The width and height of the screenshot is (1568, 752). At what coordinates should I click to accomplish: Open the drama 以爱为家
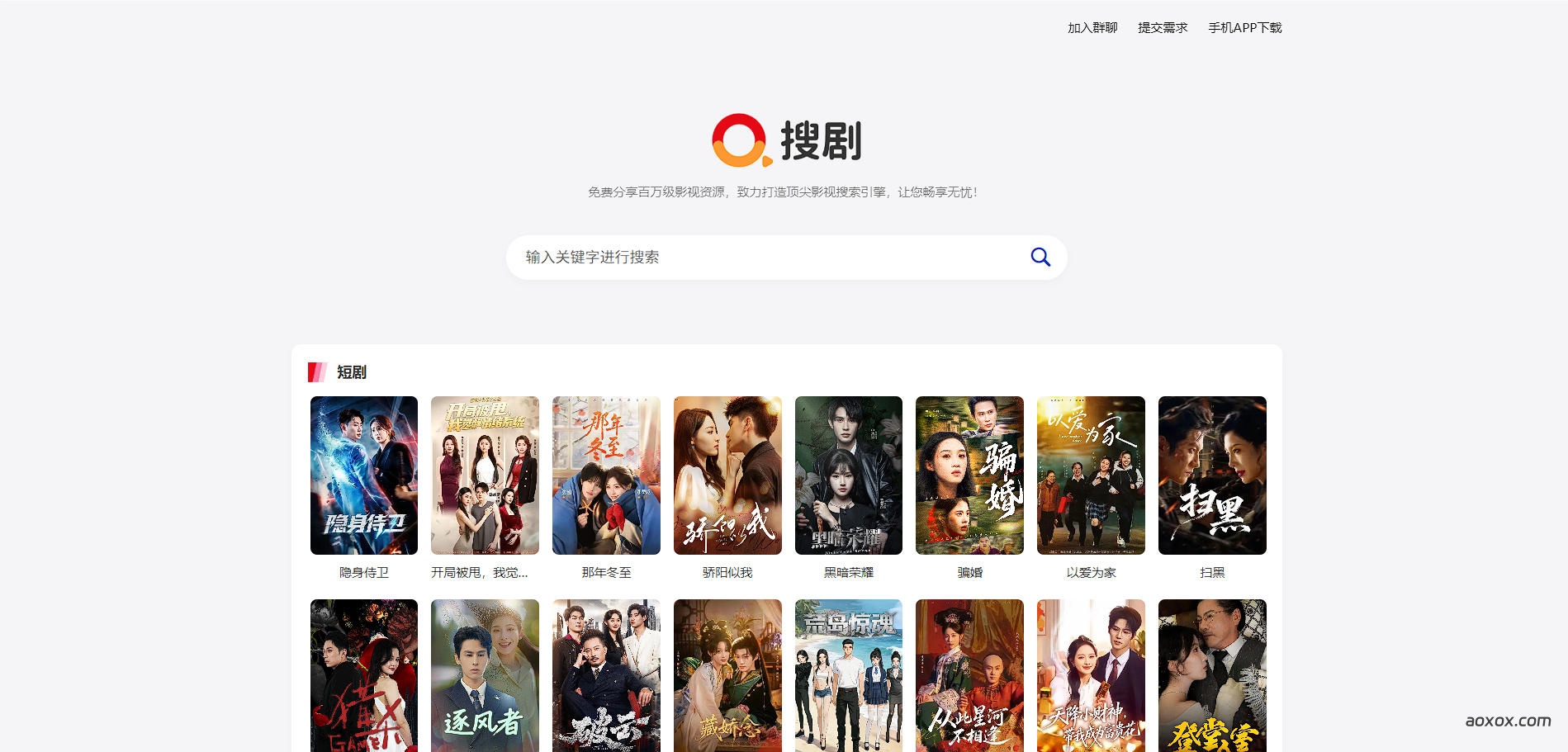tap(1091, 475)
